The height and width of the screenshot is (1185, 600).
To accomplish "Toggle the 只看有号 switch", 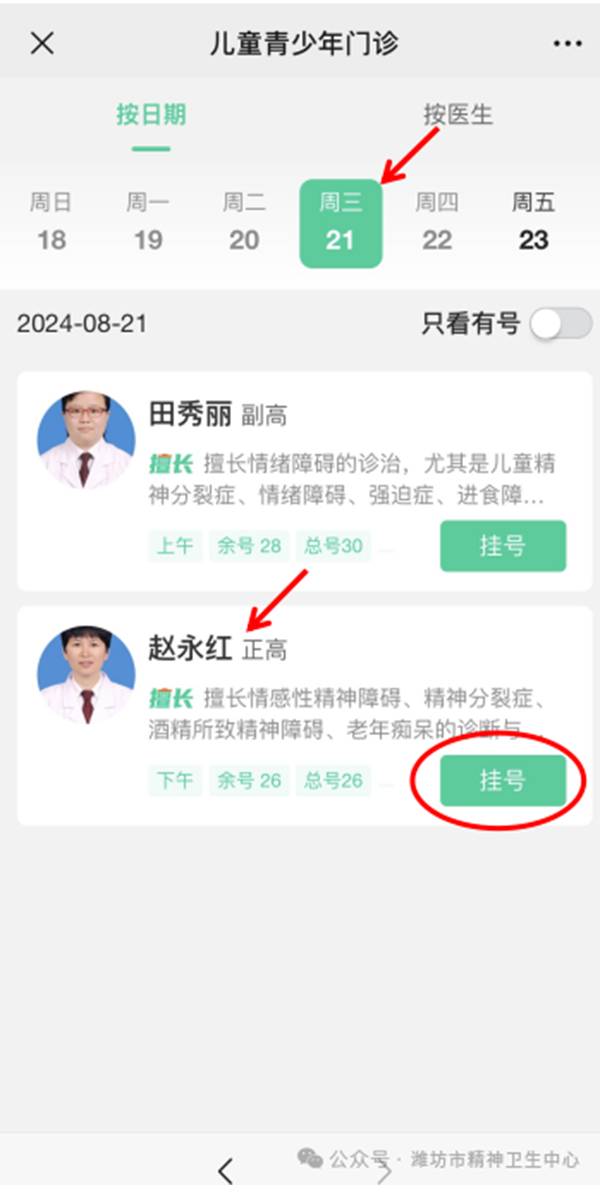I will pyautogui.click(x=560, y=323).
